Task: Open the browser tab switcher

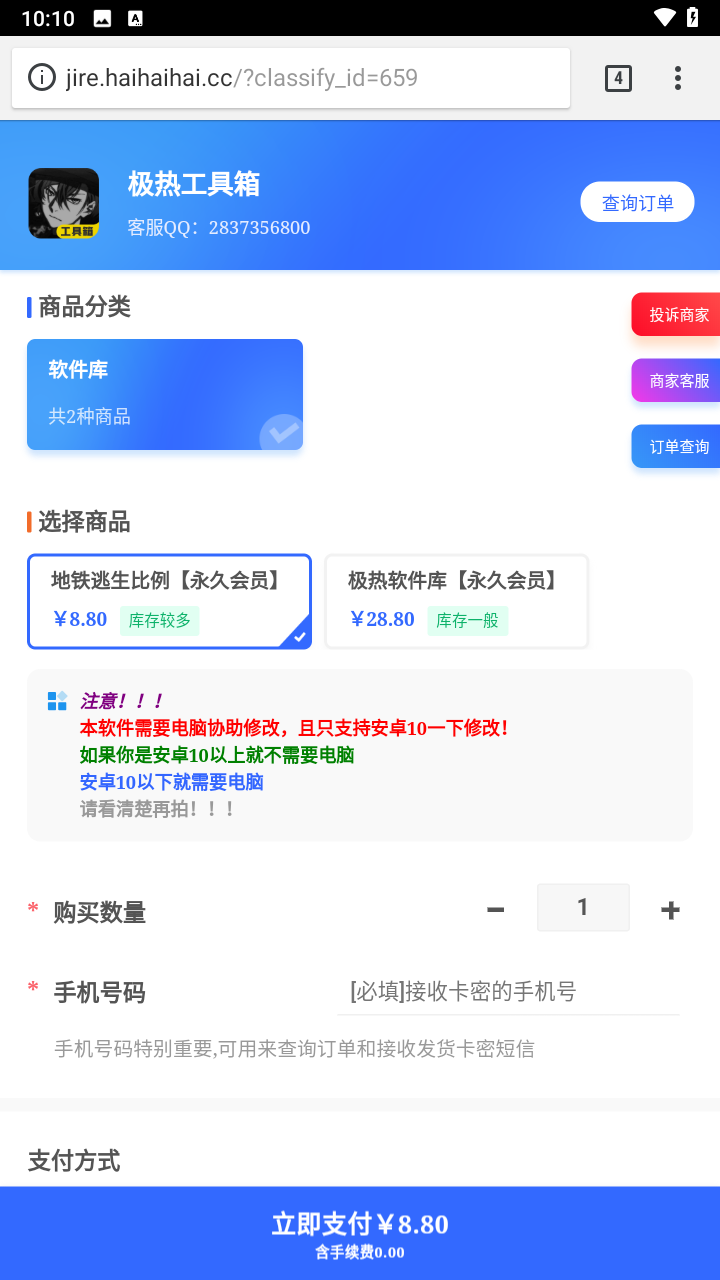Action: 618,78
